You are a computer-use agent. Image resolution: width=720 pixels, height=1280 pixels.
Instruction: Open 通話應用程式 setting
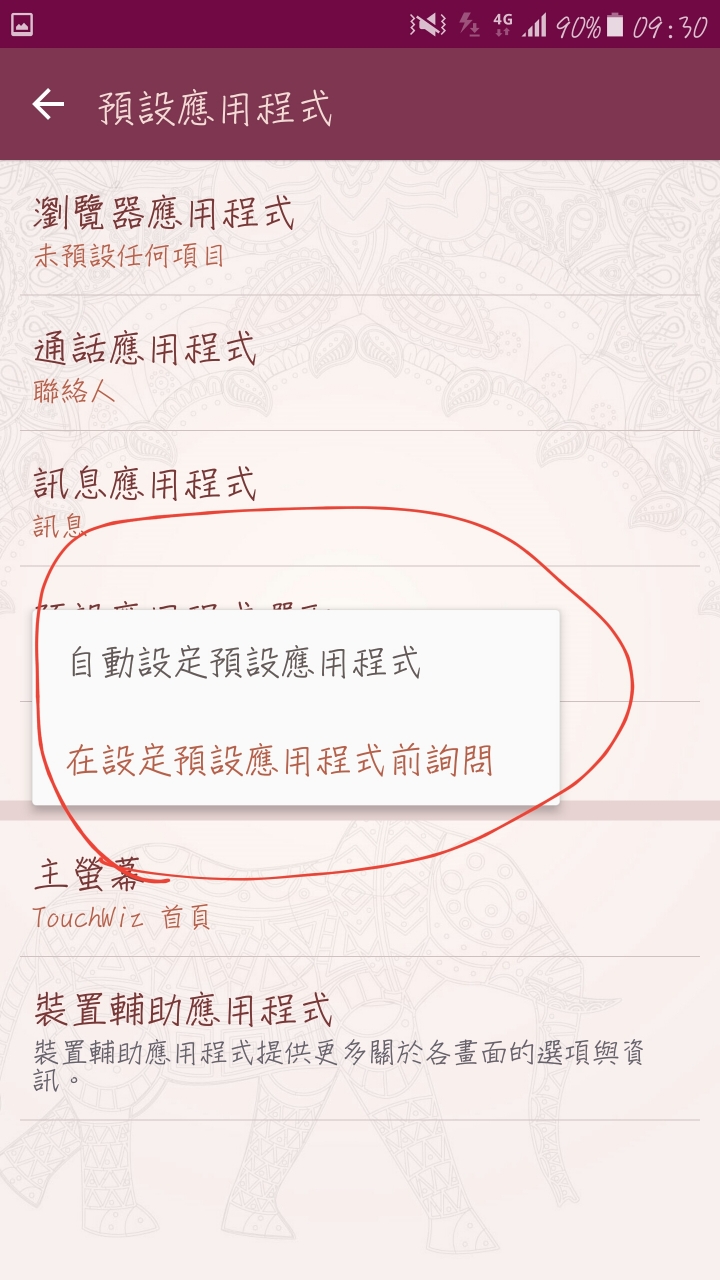click(360, 365)
